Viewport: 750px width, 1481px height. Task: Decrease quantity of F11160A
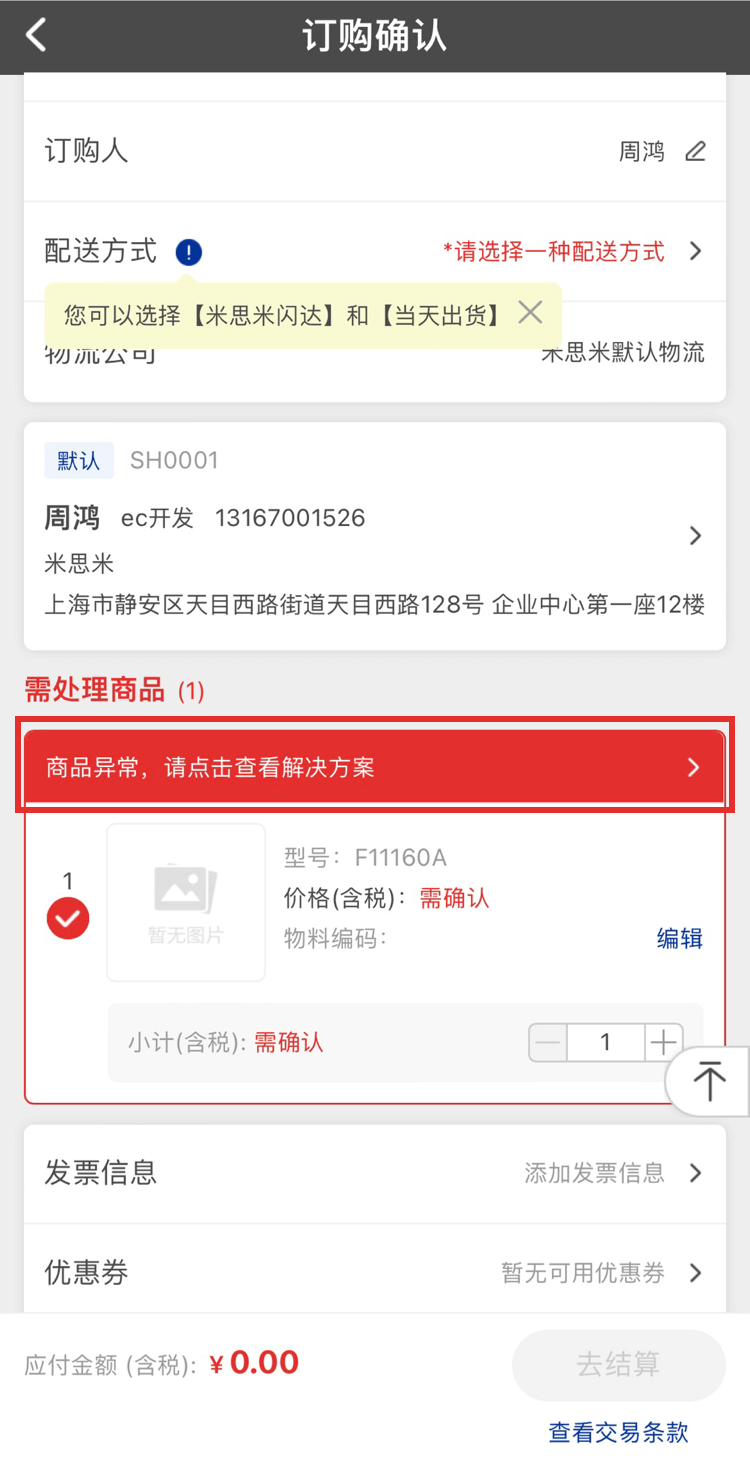[x=548, y=1043]
